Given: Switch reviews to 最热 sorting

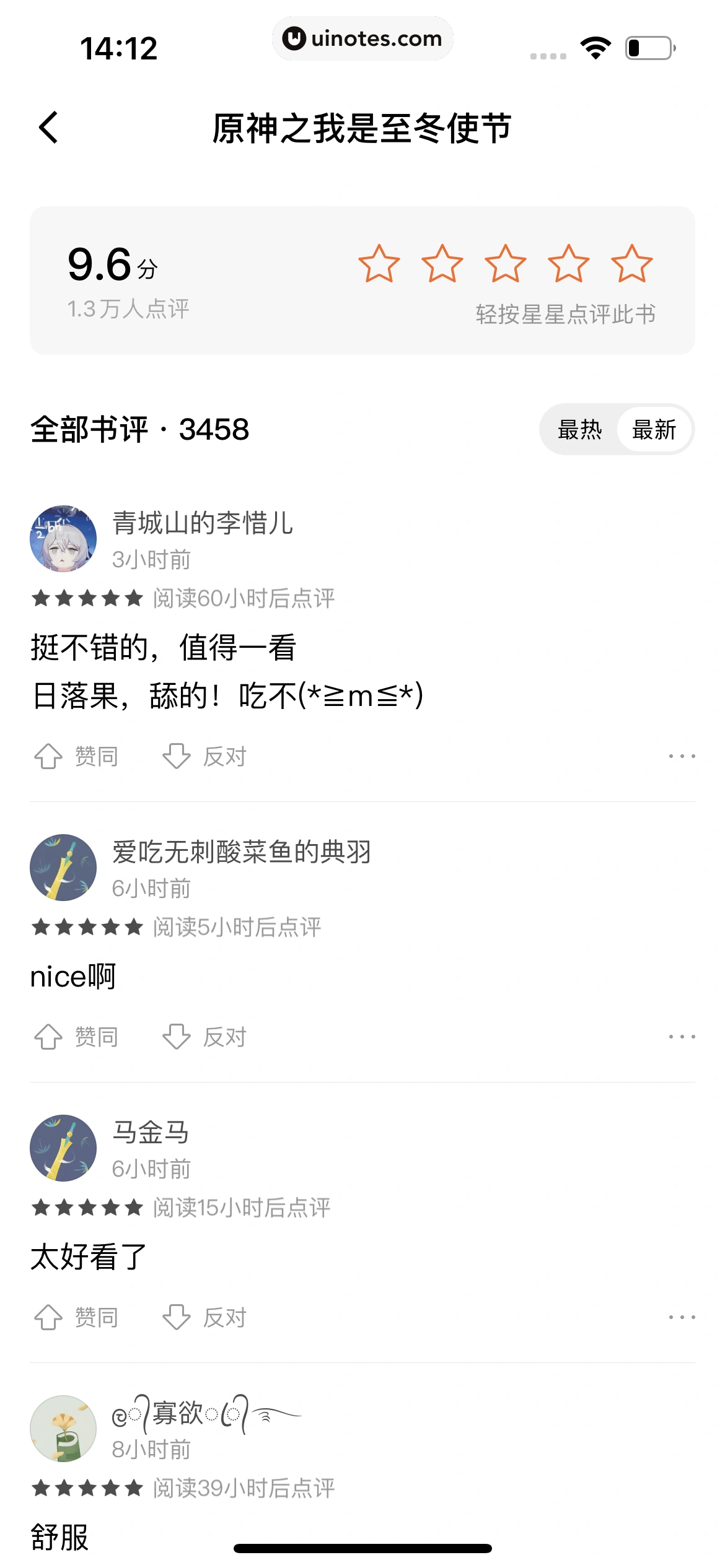Looking at the screenshot, I should point(579,430).
